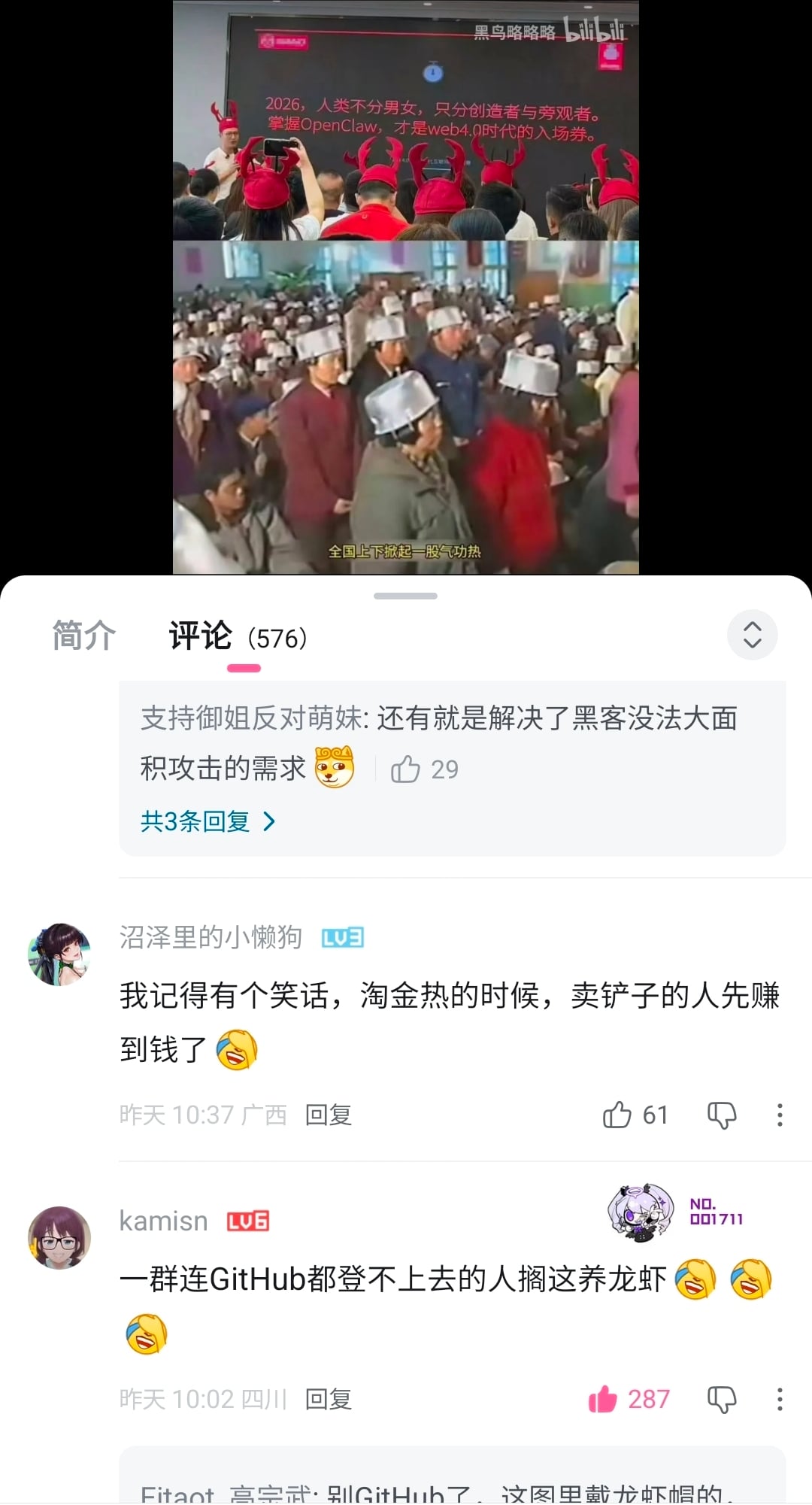Tap the comment sort toggle button
The image size is (812, 1505).
(752, 635)
